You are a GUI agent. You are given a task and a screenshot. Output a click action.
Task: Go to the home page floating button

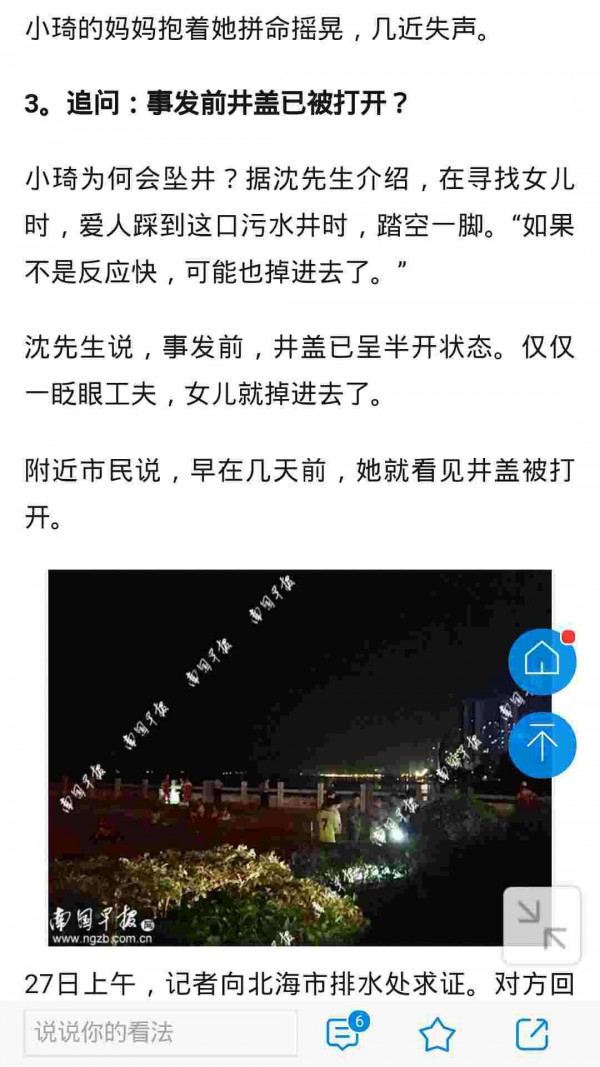[x=542, y=661]
